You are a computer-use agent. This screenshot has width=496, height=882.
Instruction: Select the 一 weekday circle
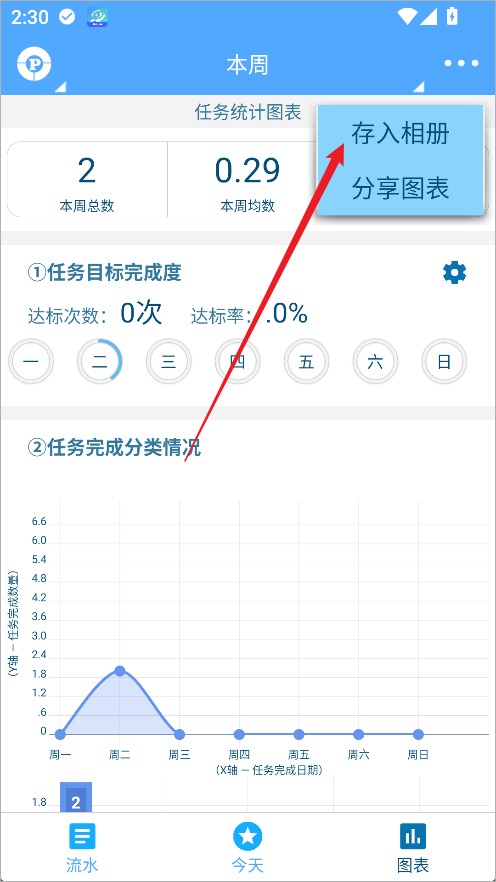coord(31,361)
